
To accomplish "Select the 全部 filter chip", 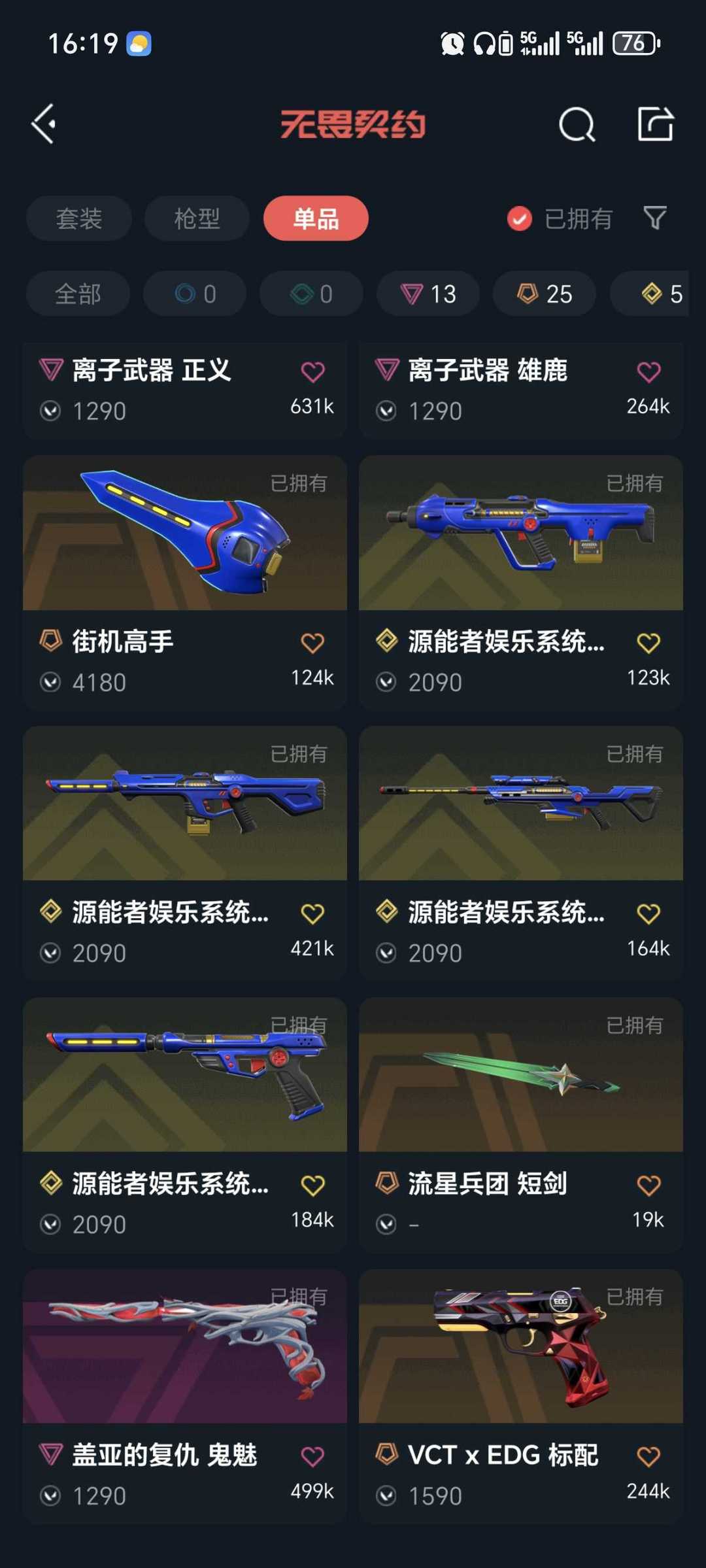I will pos(78,294).
